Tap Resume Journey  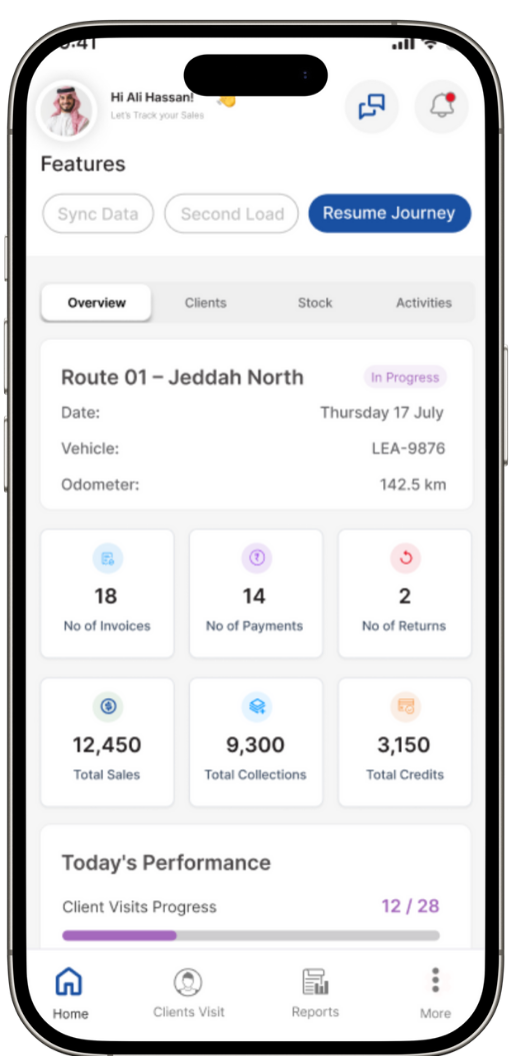pyautogui.click(x=389, y=213)
